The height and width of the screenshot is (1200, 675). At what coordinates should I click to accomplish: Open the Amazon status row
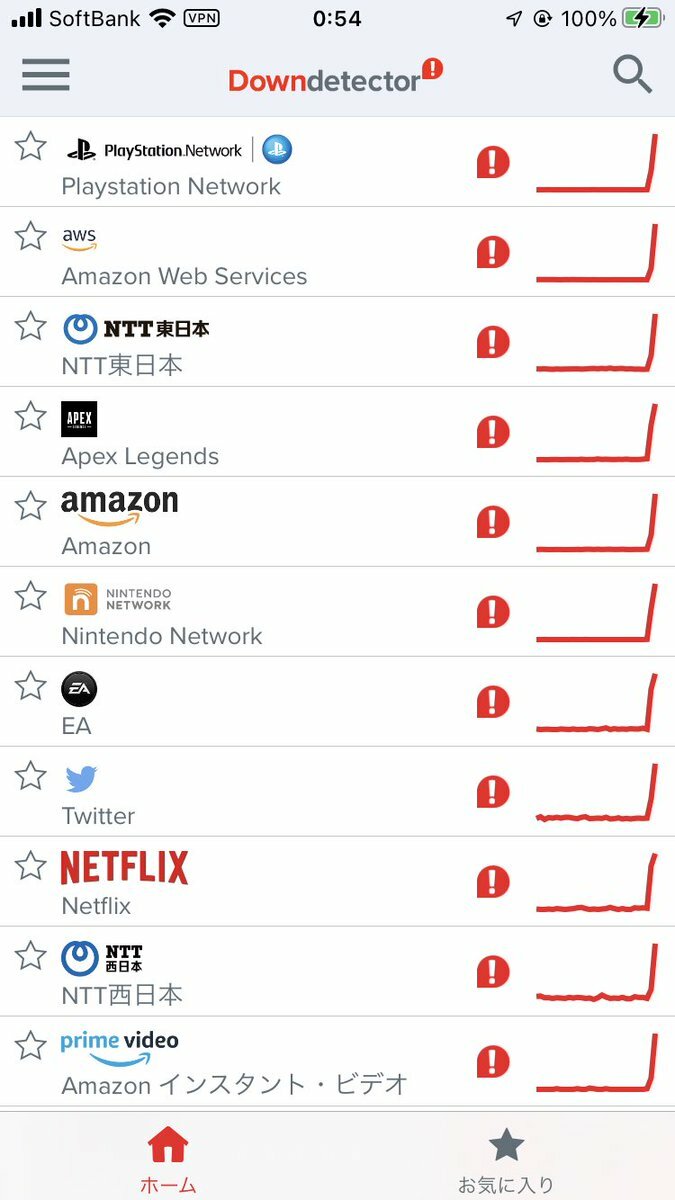(337, 522)
